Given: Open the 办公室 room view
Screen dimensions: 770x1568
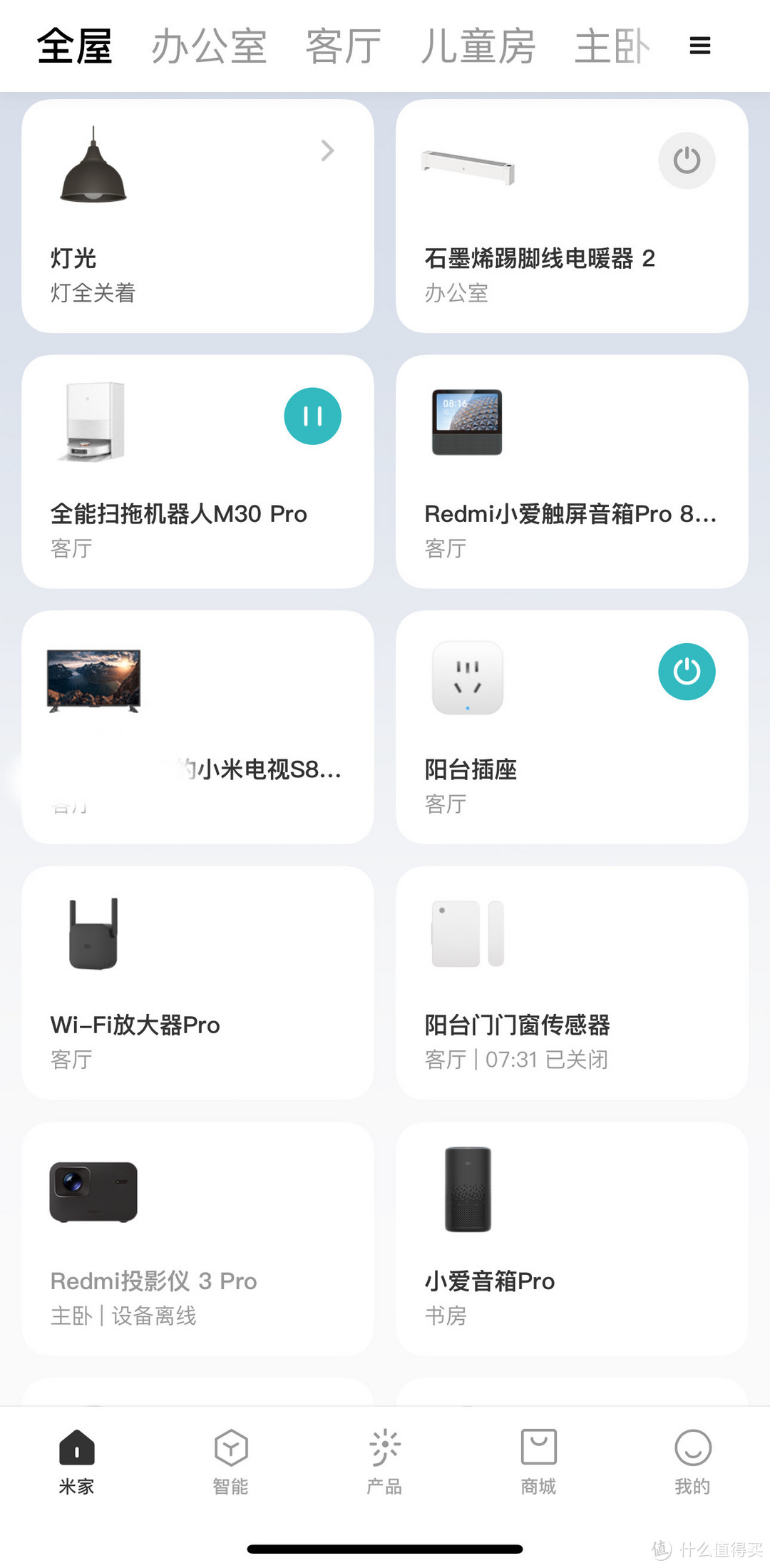Looking at the screenshot, I should (207, 46).
